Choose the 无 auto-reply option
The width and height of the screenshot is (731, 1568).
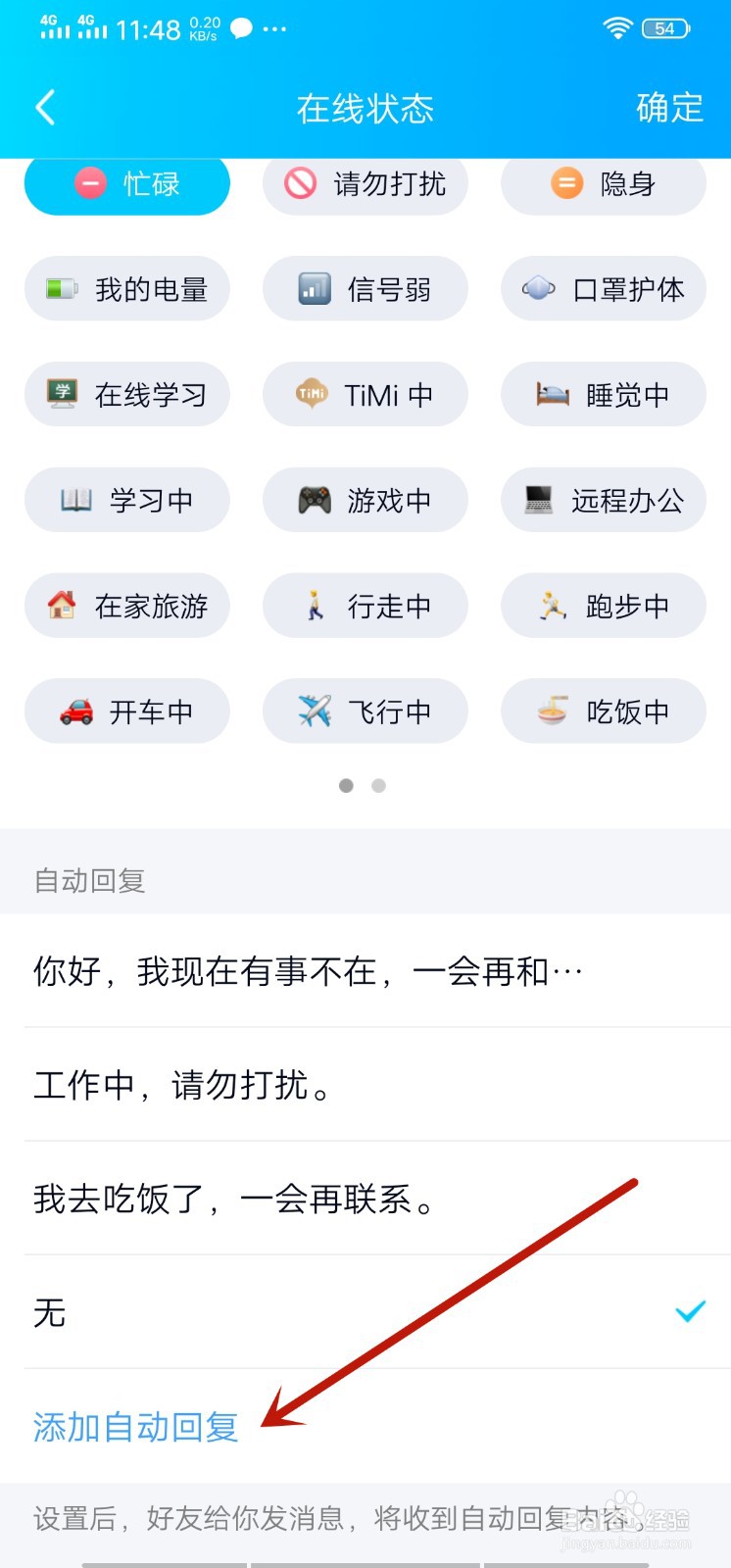point(365,1313)
